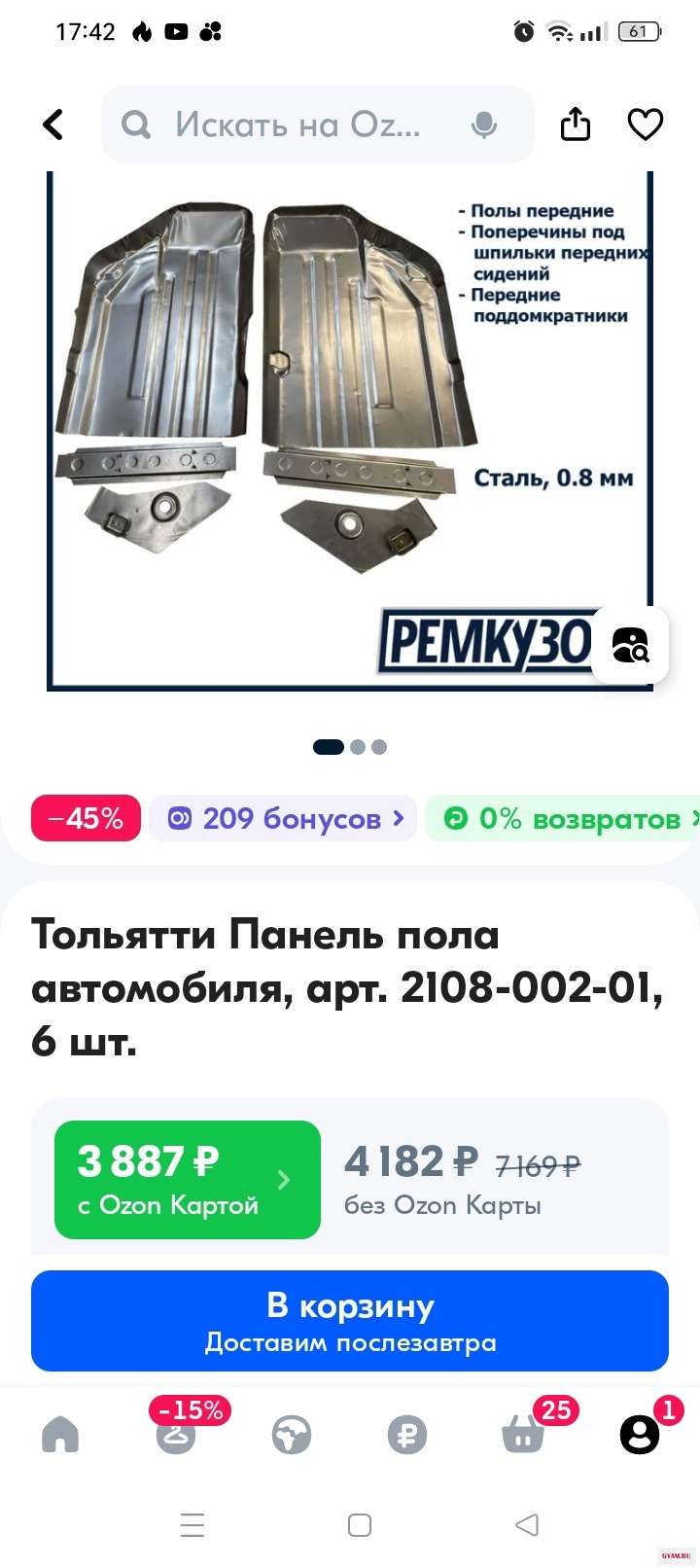Open the 209 бонусов chip
700x1568 pixels.
click(283, 818)
